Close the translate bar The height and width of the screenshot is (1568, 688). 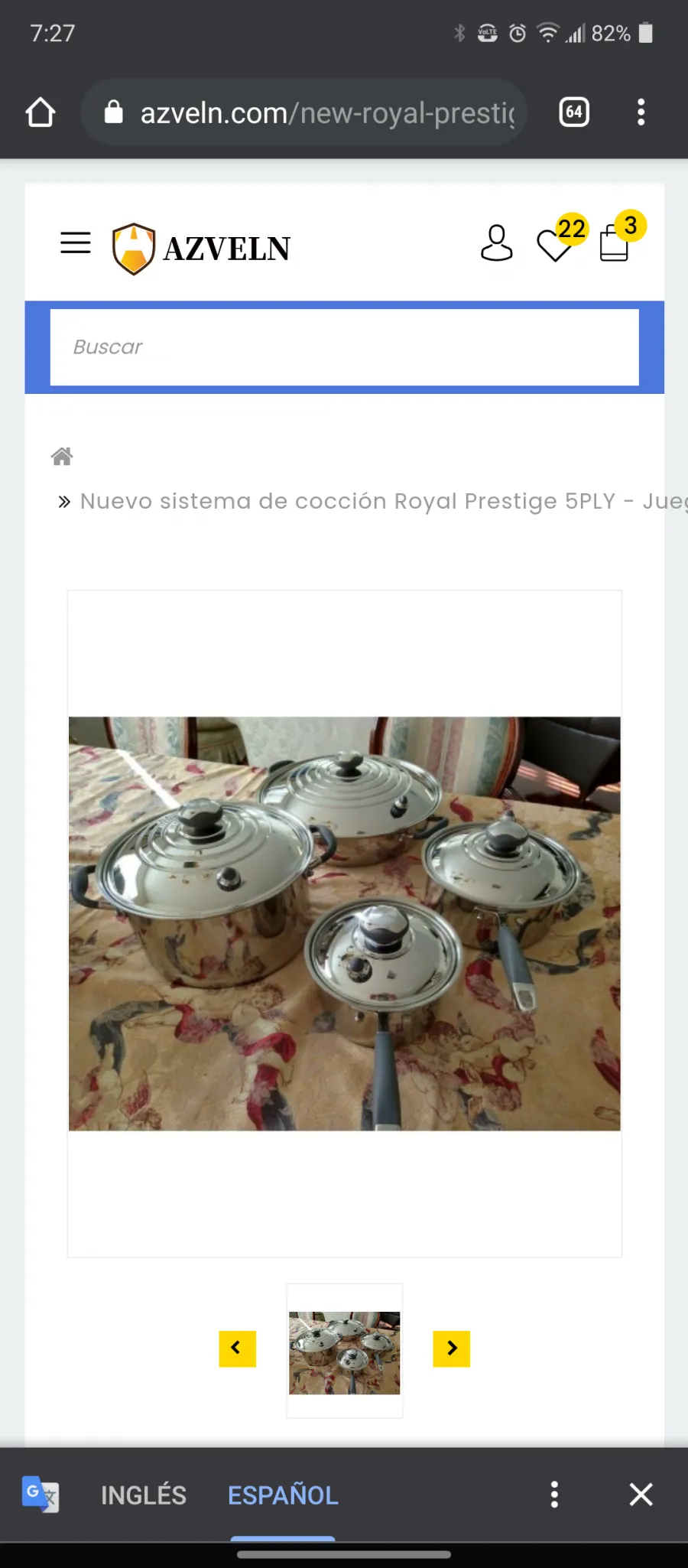(x=641, y=1494)
